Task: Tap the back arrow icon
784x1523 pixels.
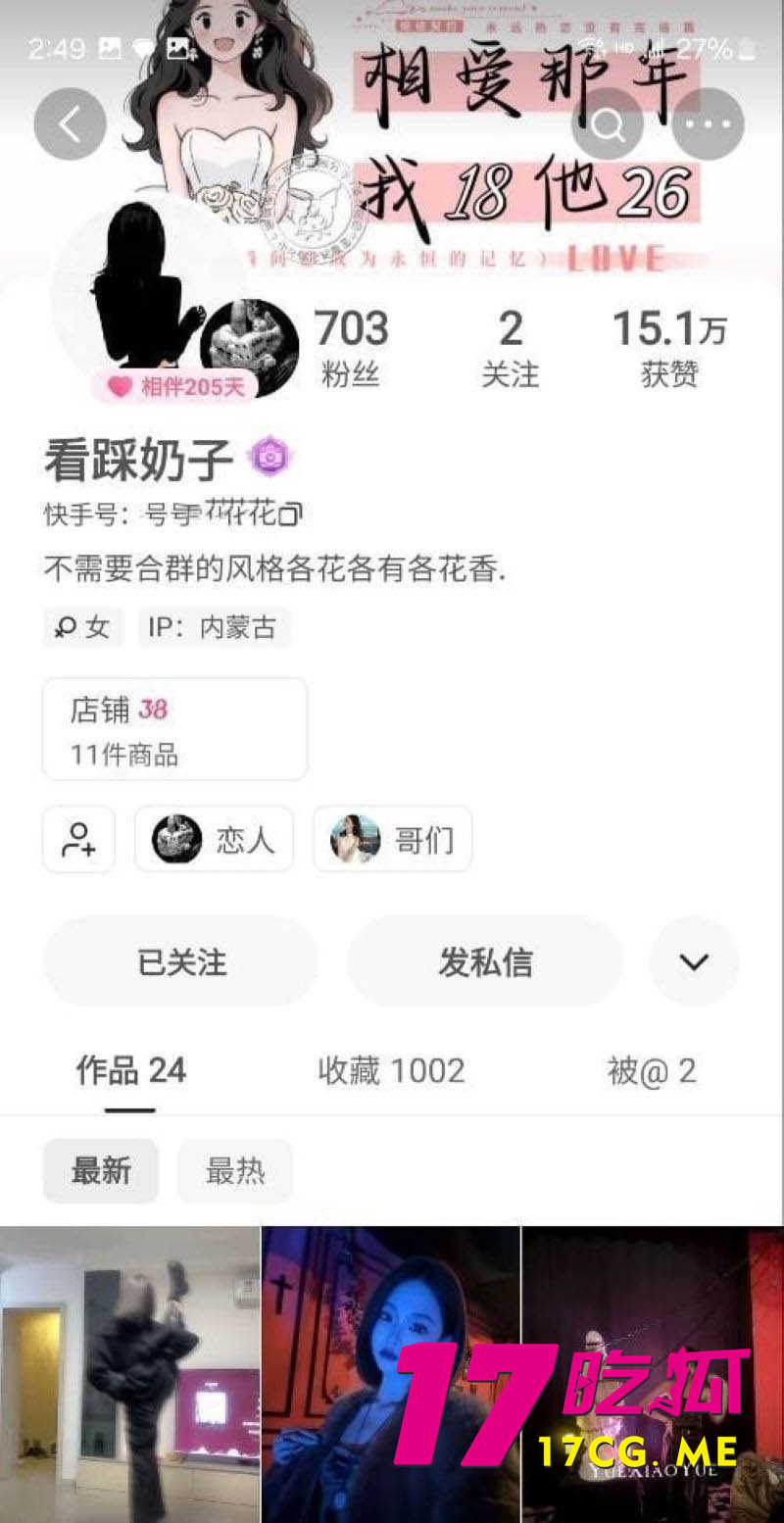Action: 69,125
